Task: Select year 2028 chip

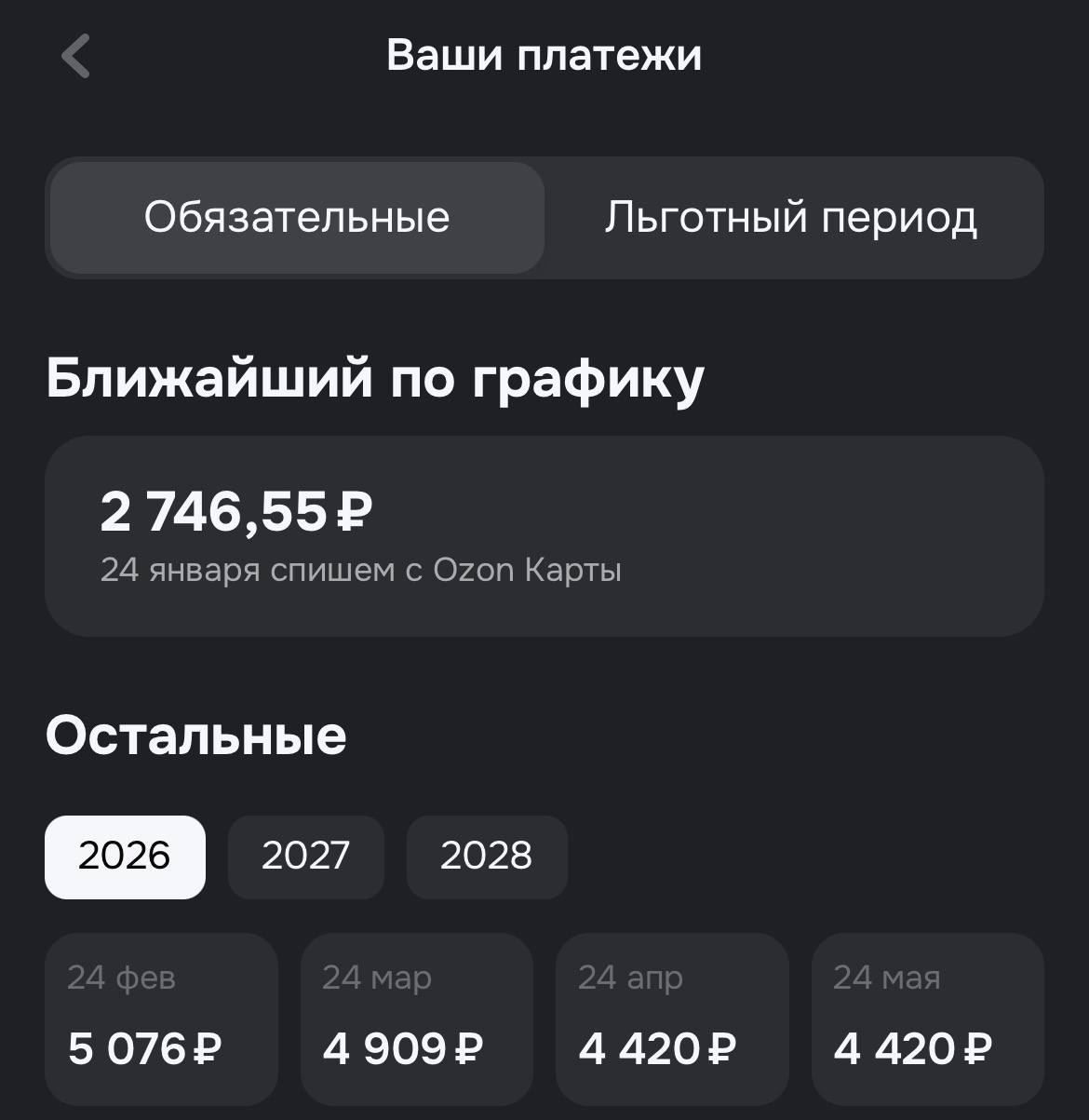Action: coord(486,857)
